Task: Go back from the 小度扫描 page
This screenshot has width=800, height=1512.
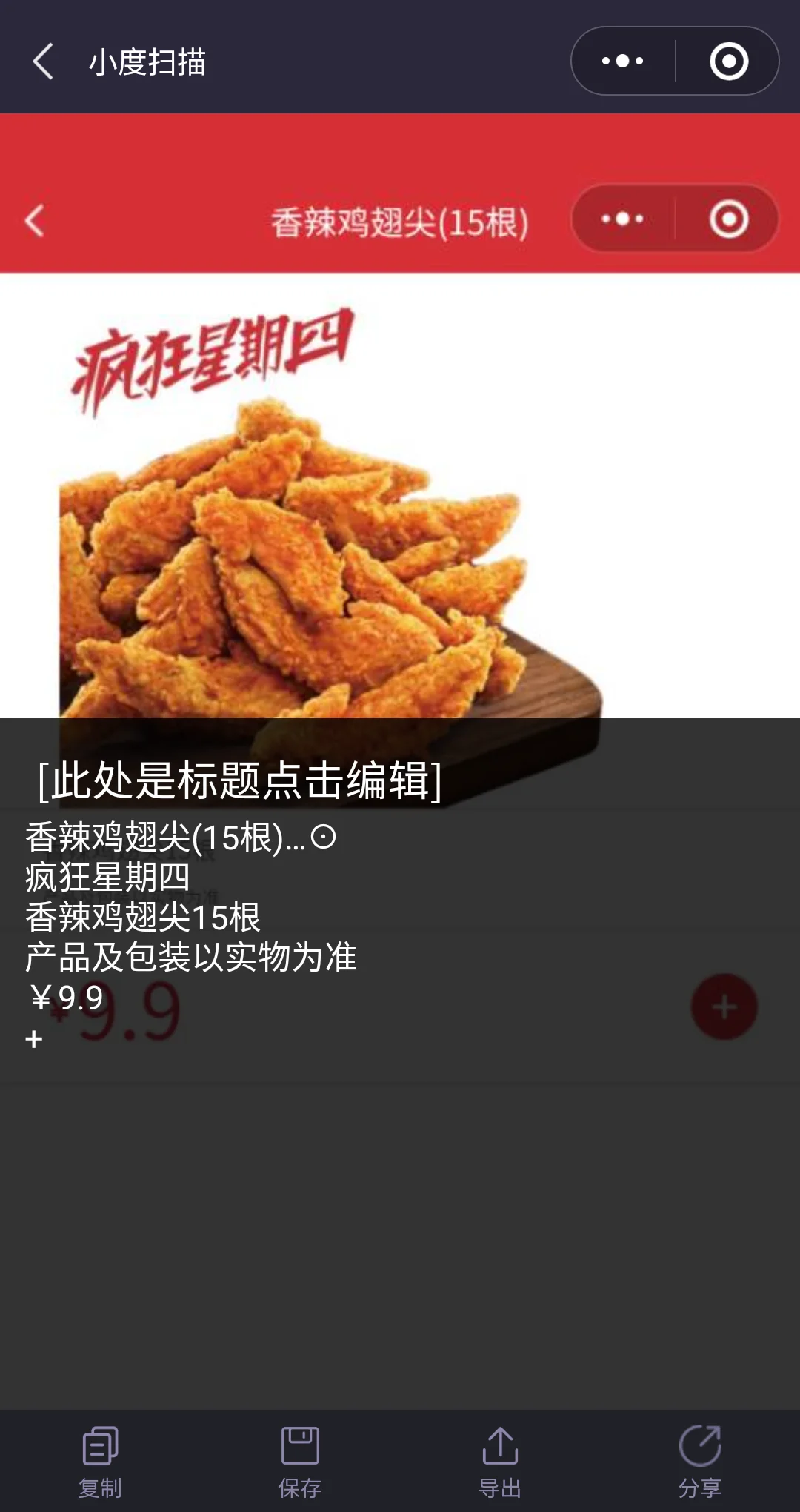Action: pos(44,62)
